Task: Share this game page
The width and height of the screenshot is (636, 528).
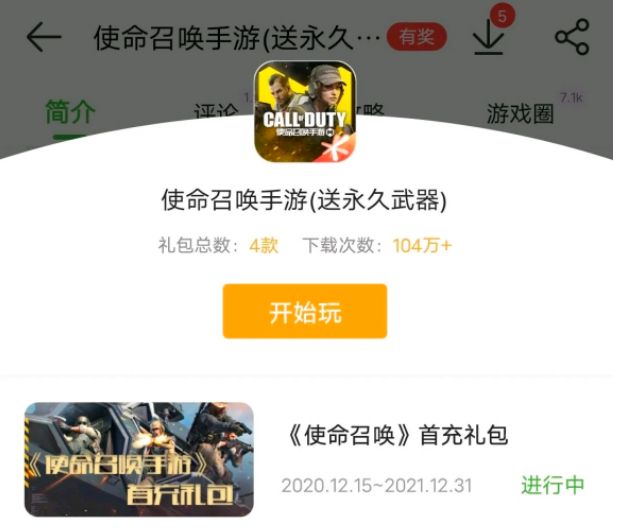Action: click(x=572, y=38)
